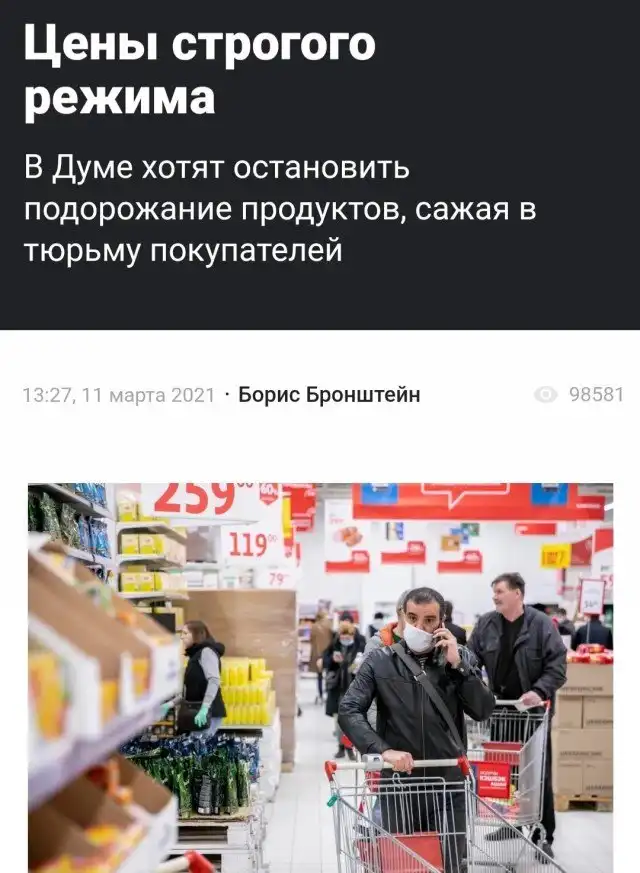Open the supermarket article photo
This screenshot has width=640, height=873.
coord(320,678)
